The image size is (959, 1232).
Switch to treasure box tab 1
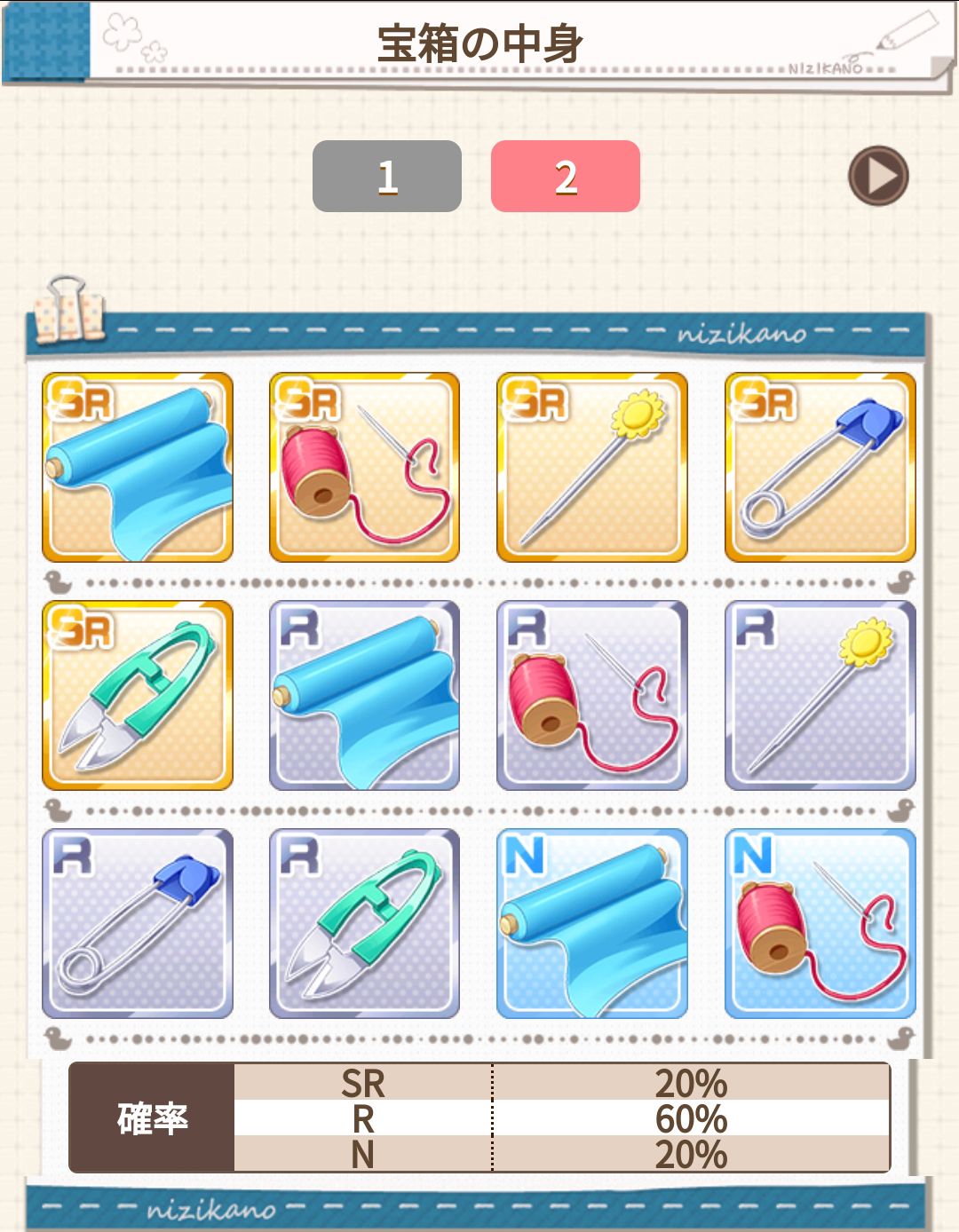[386, 175]
